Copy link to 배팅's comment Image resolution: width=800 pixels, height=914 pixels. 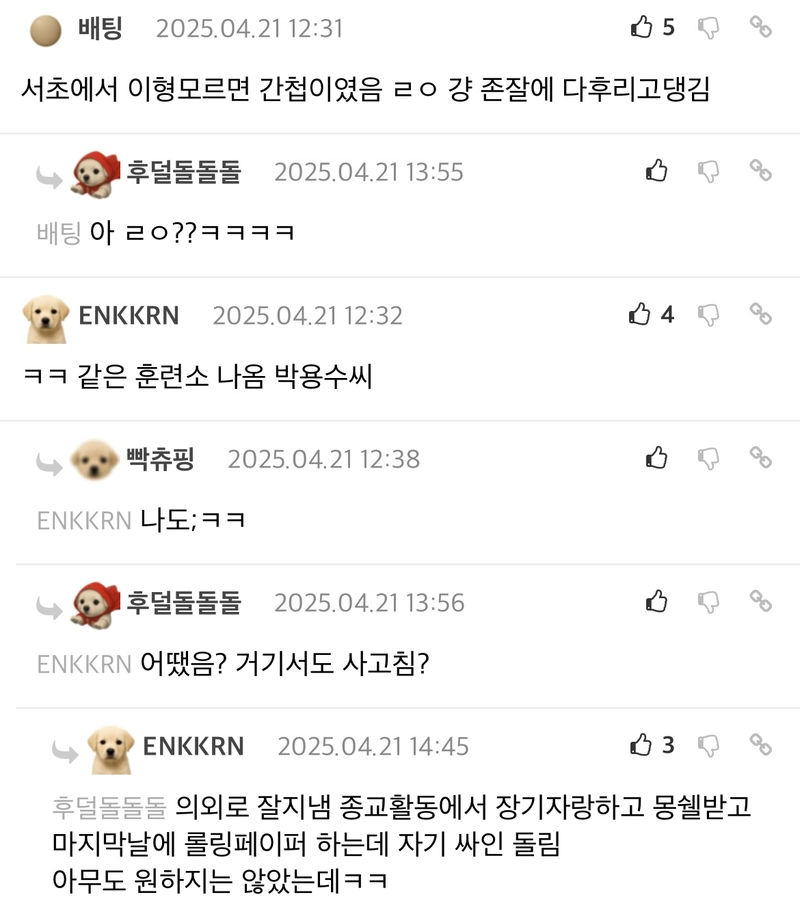tap(761, 27)
